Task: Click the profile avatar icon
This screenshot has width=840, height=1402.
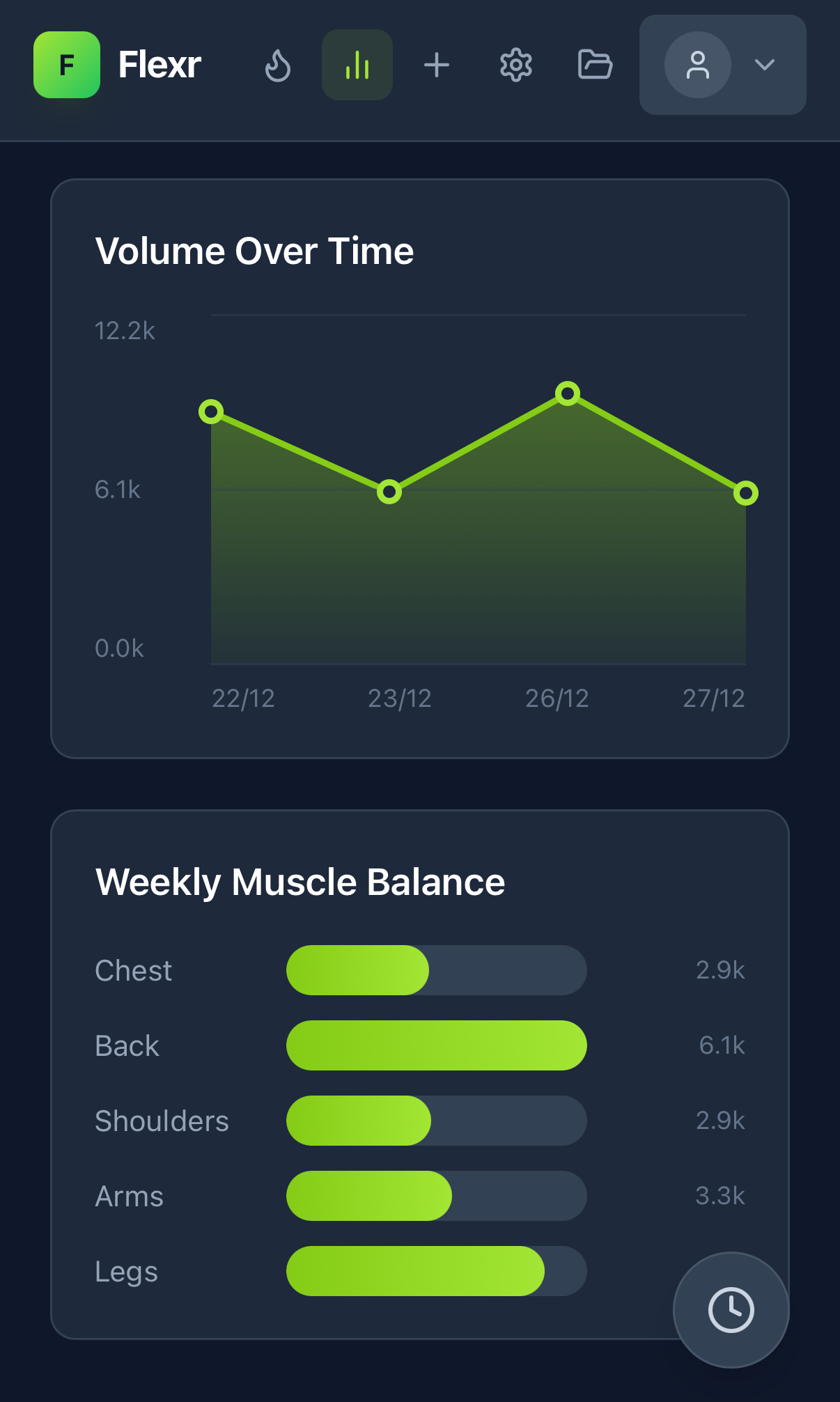Action: click(699, 65)
